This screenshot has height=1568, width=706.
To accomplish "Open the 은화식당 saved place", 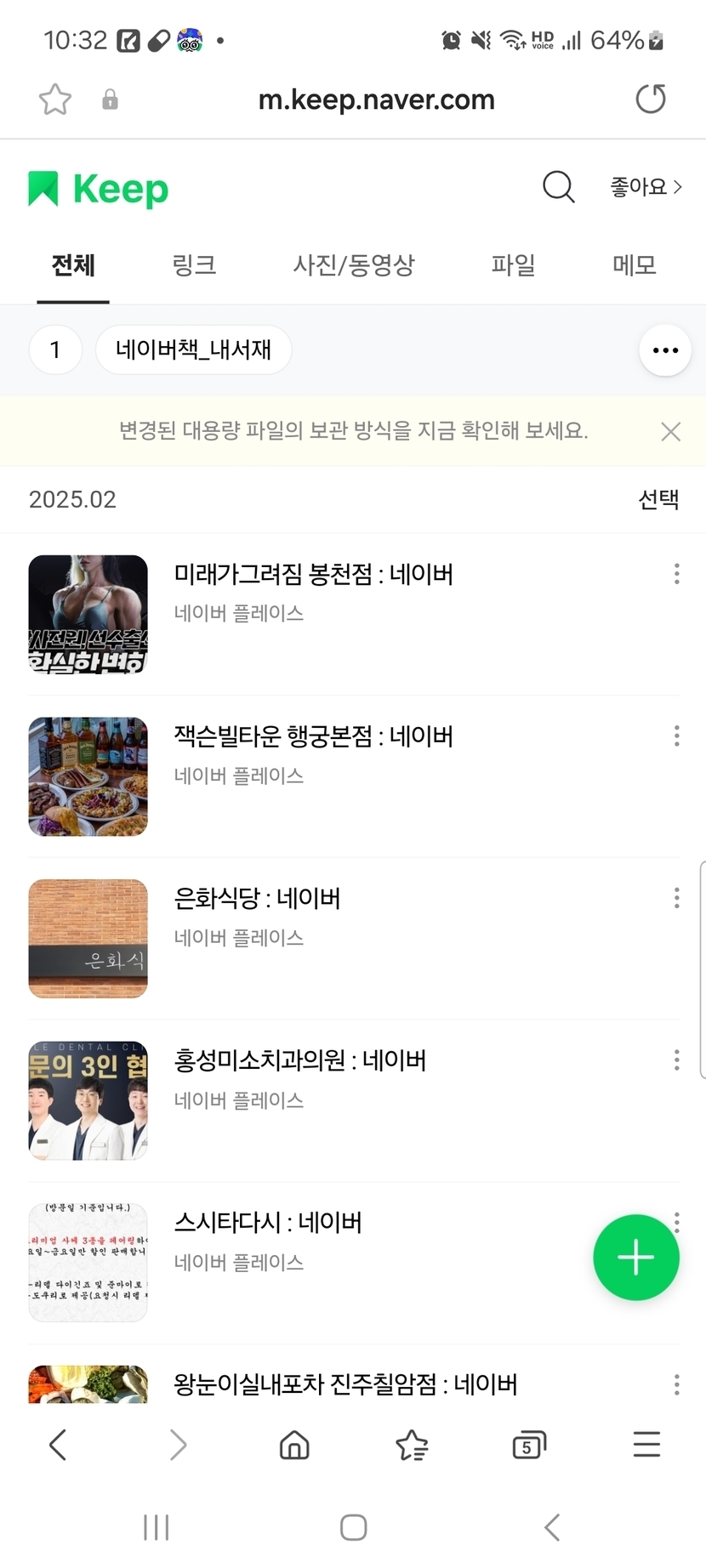I will pos(257,899).
